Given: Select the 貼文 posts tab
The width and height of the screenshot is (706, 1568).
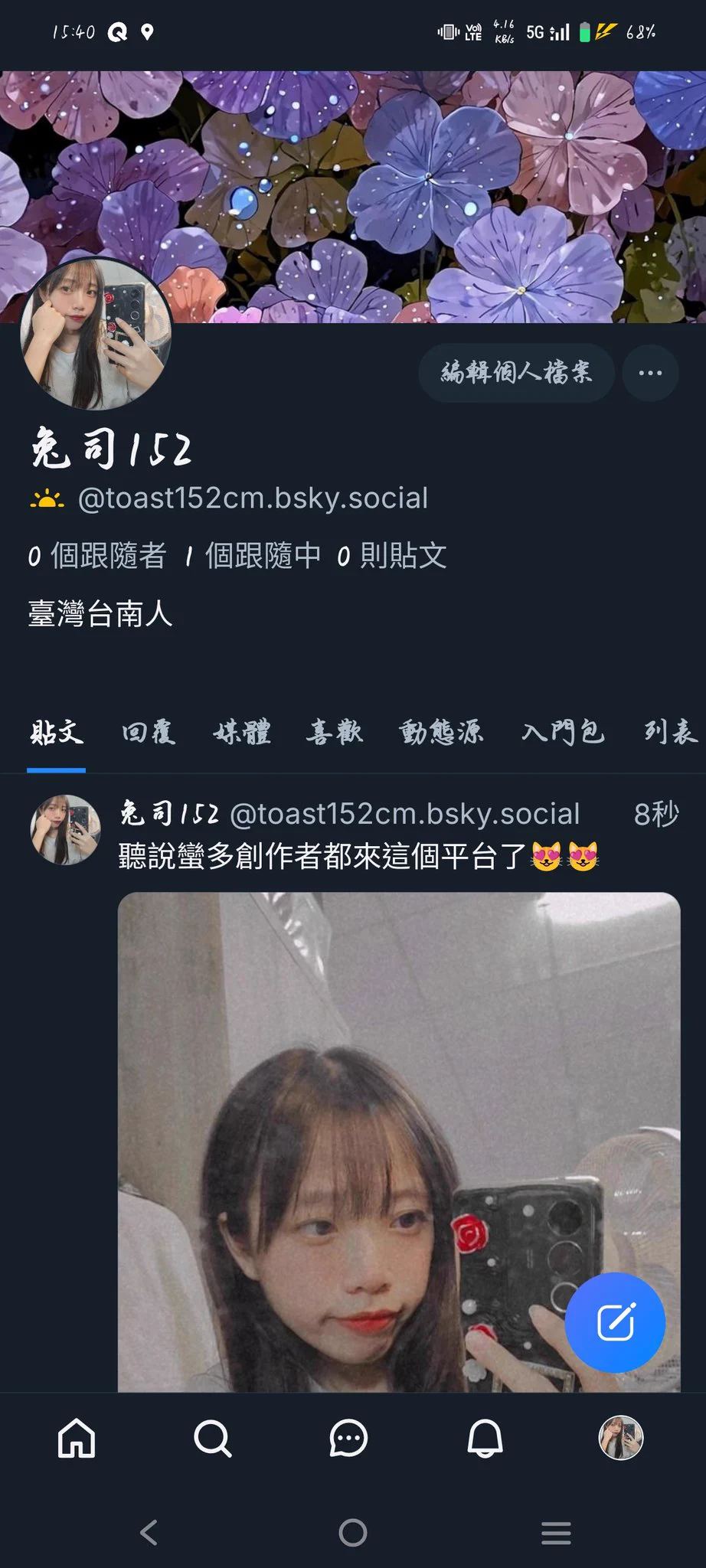Looking at the screenshot, I should [57, 733].
